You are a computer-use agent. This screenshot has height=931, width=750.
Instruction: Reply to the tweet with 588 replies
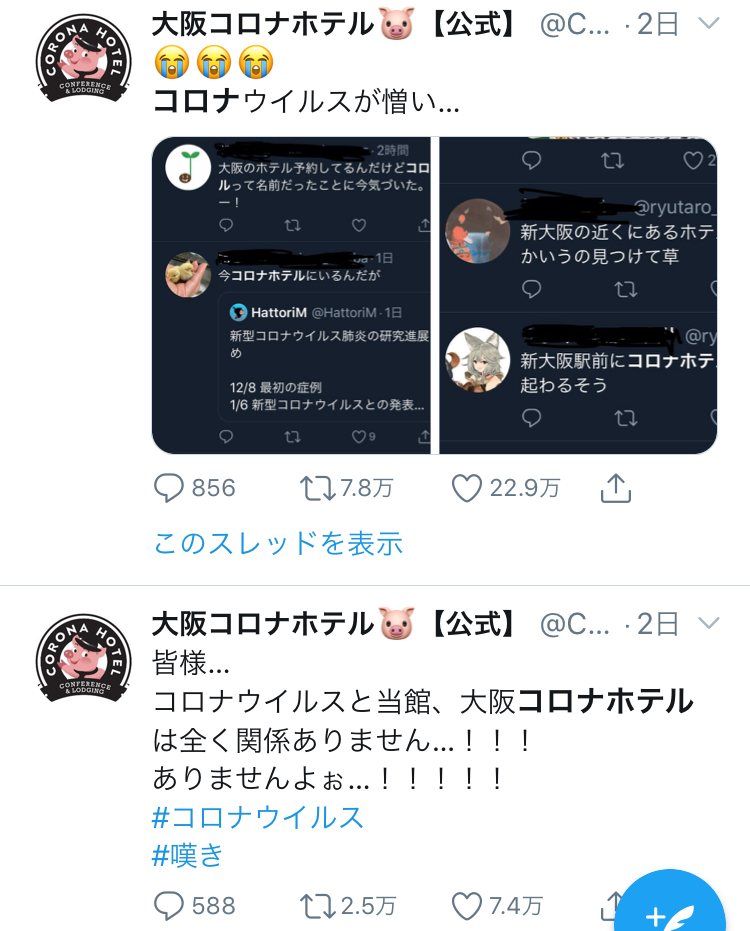point(170,906)
